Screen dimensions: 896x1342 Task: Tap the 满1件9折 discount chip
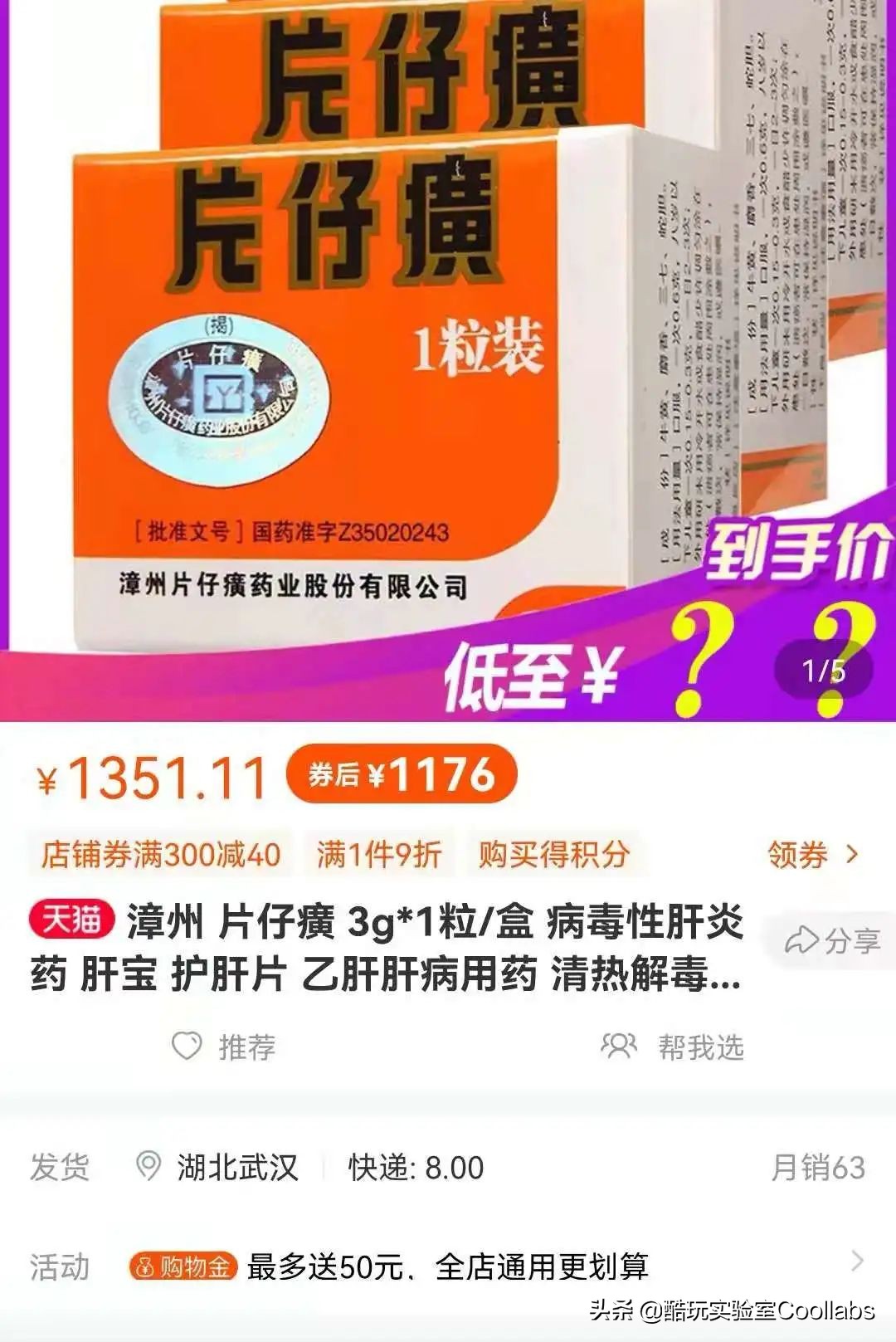click(378, 854)
